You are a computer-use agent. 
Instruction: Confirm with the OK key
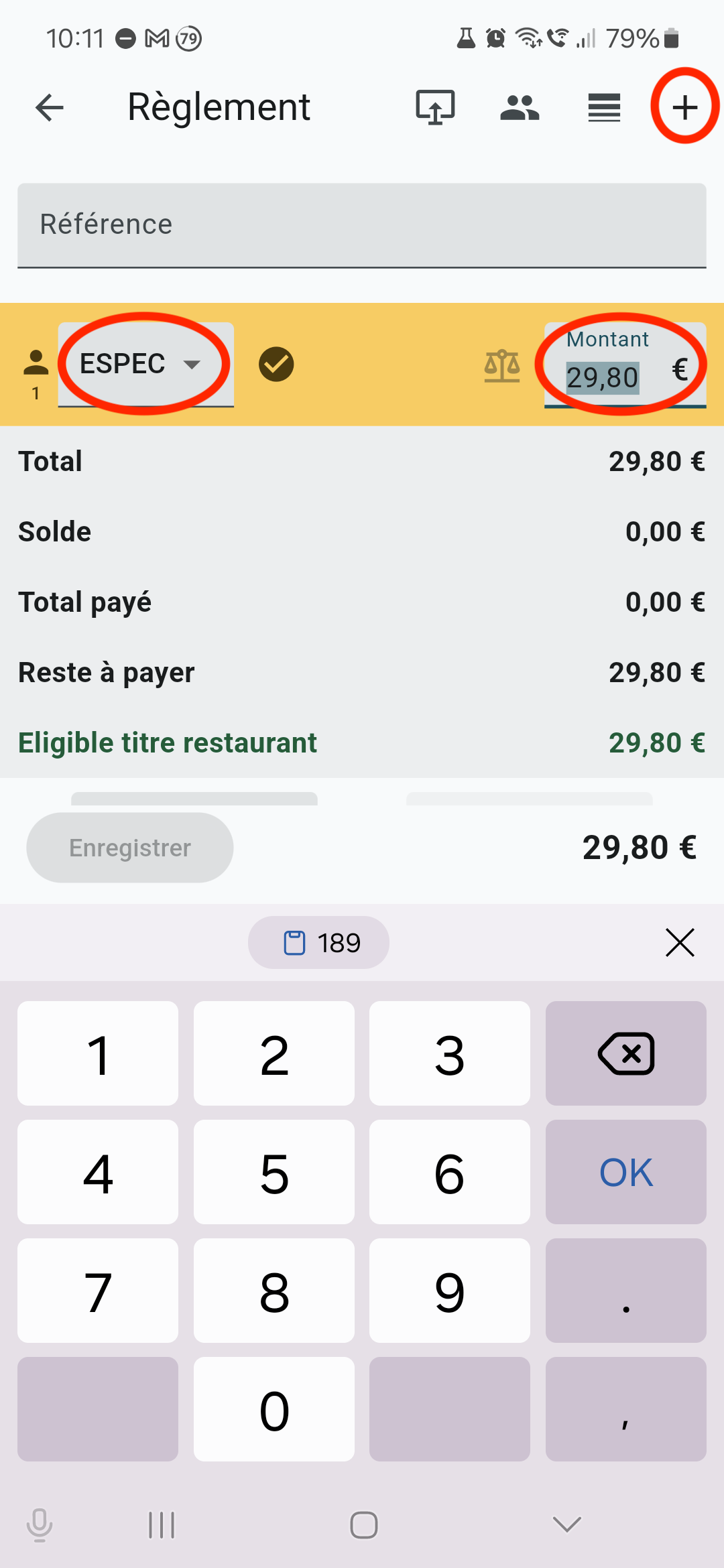point(626,1172)
